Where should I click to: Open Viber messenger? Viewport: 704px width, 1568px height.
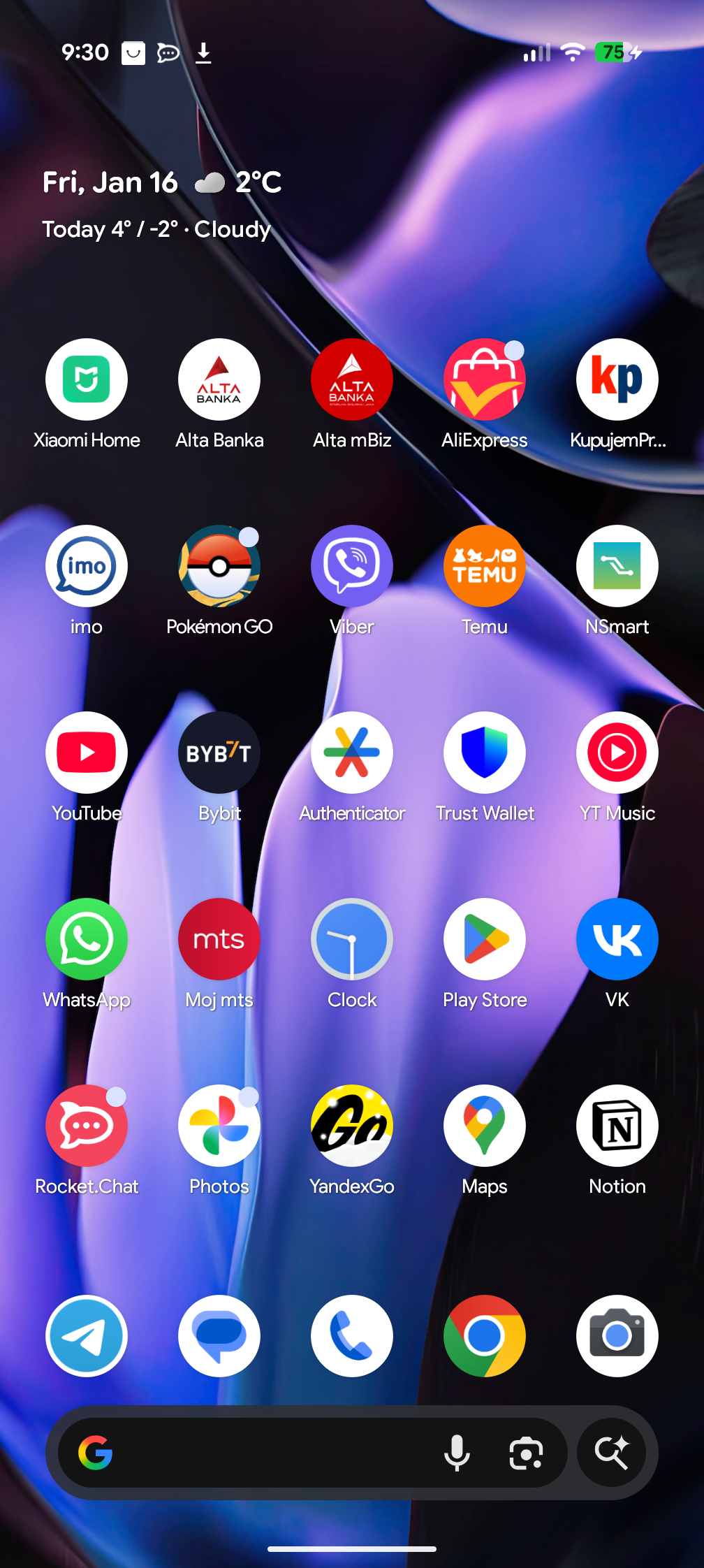click(352, 566)
